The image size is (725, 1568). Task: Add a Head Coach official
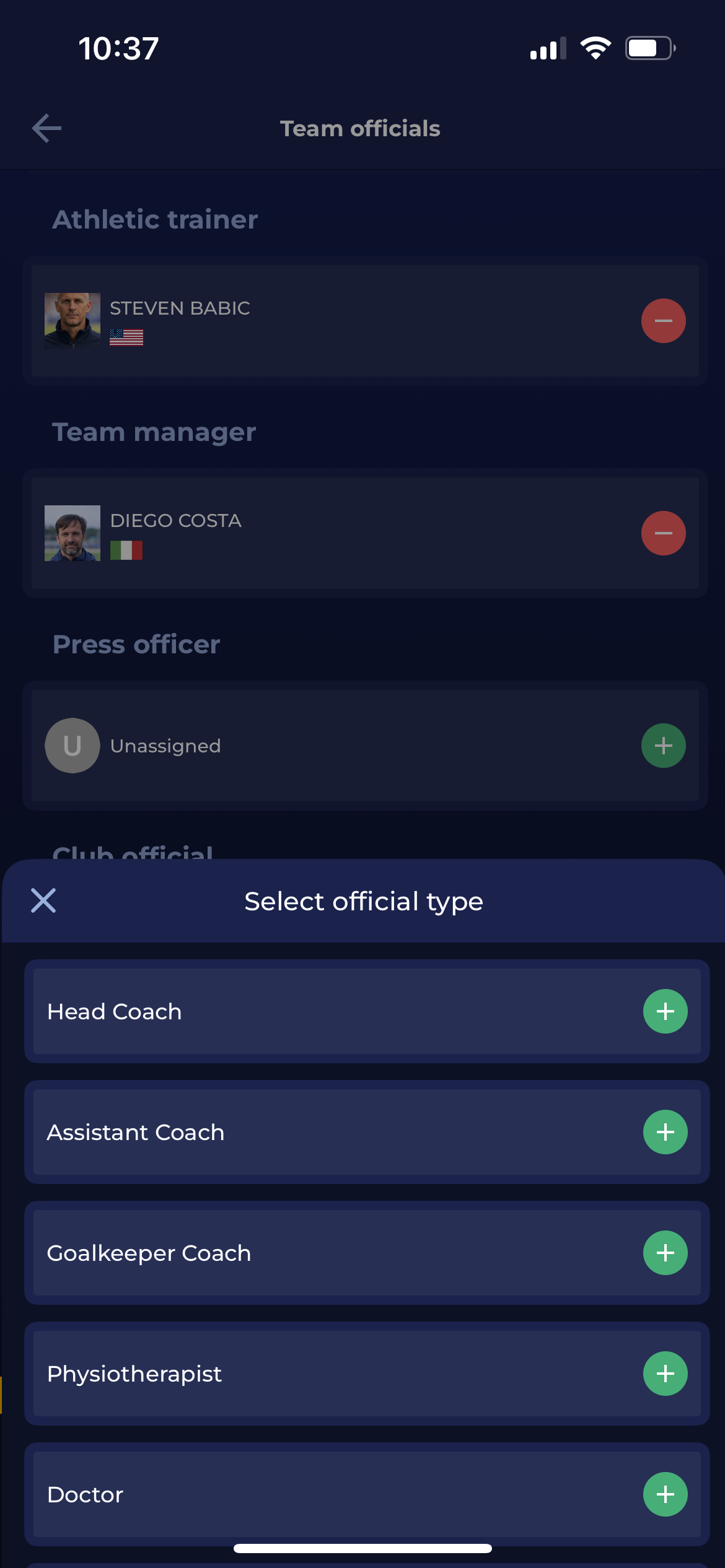[665, 1011]
